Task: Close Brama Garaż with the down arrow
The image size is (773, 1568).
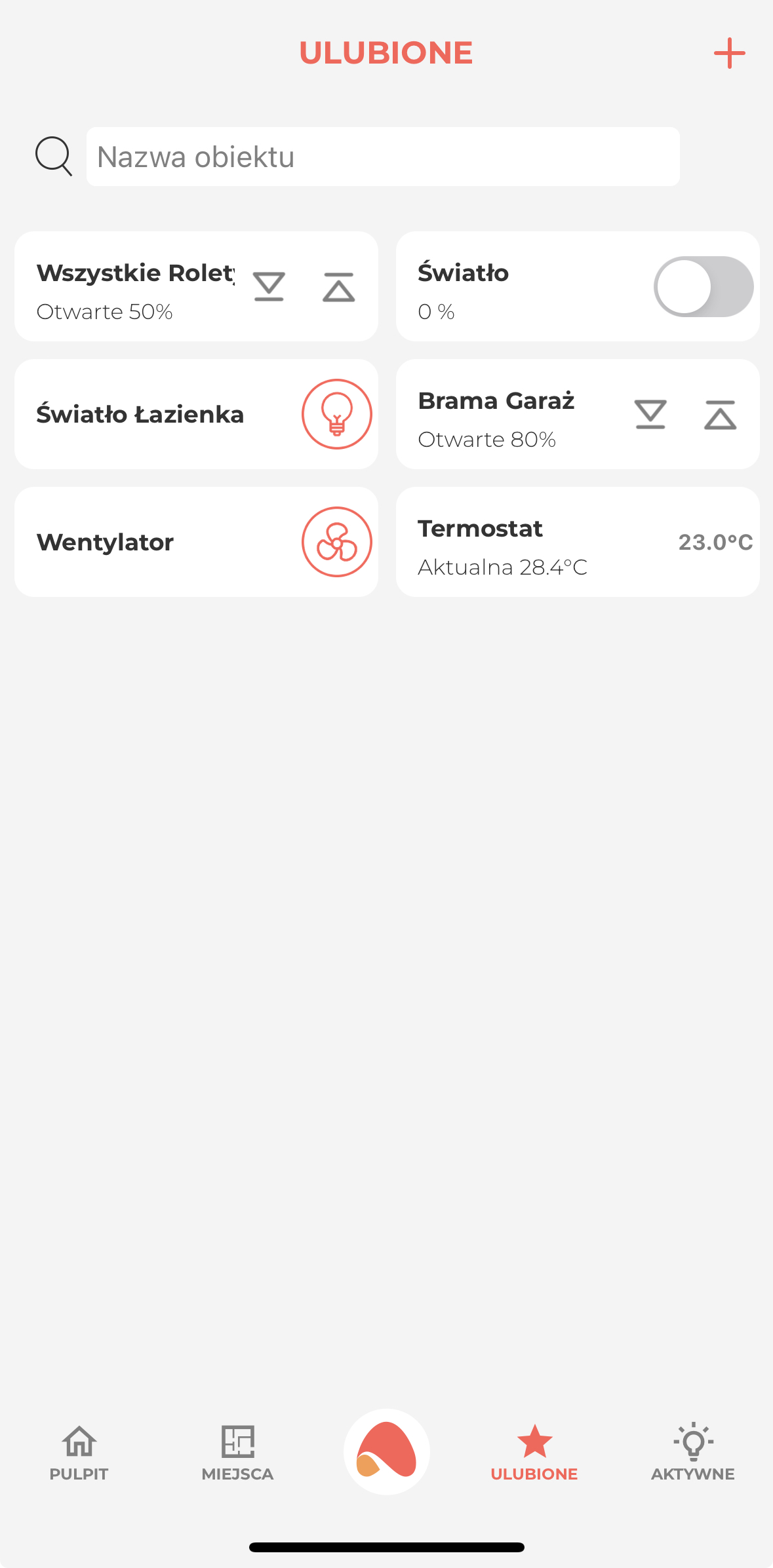Action: coord(650,414)
